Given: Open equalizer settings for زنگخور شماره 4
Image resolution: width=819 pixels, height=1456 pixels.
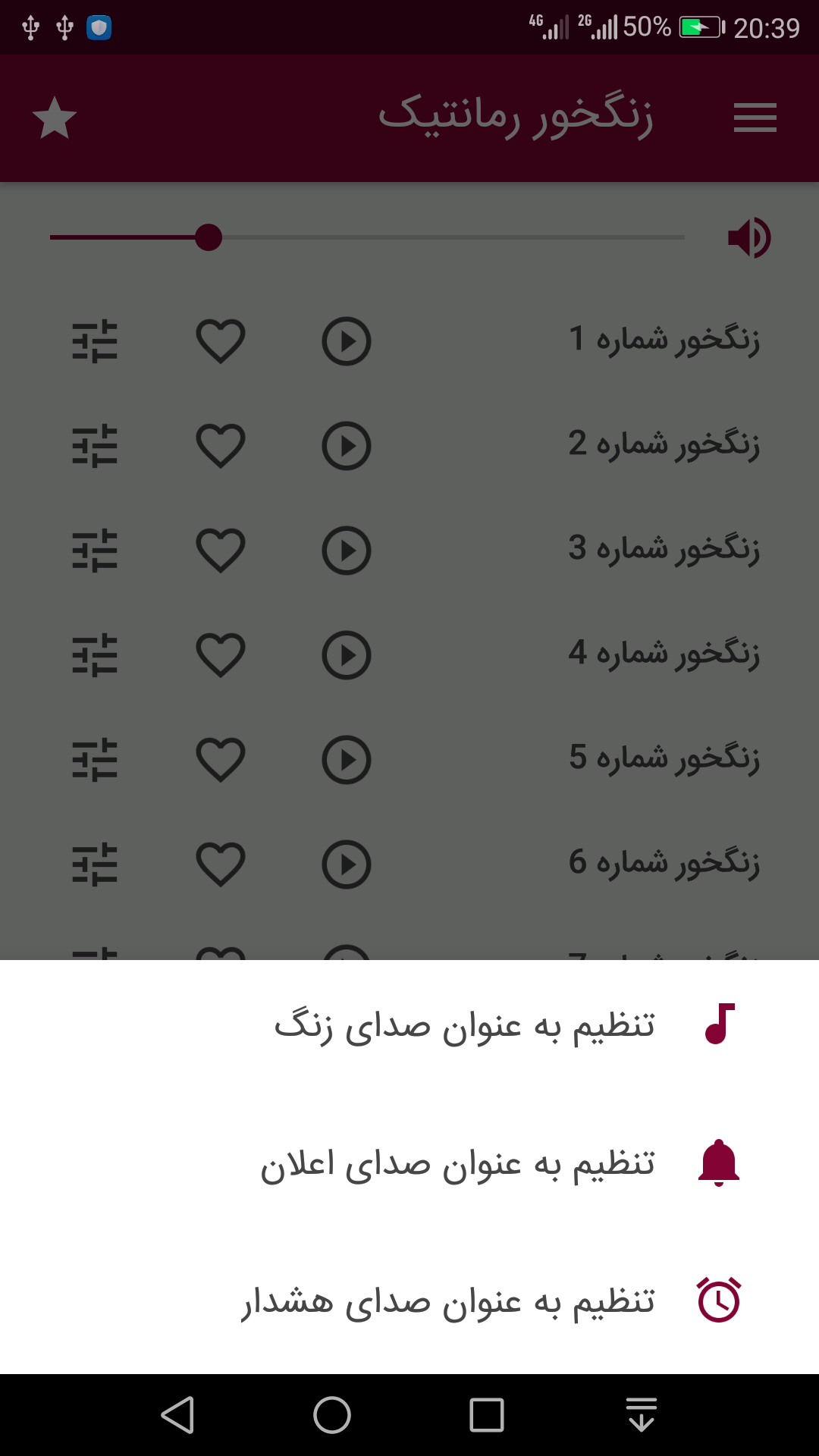Looking at the screenshot, I should click(x=96, y=654).
